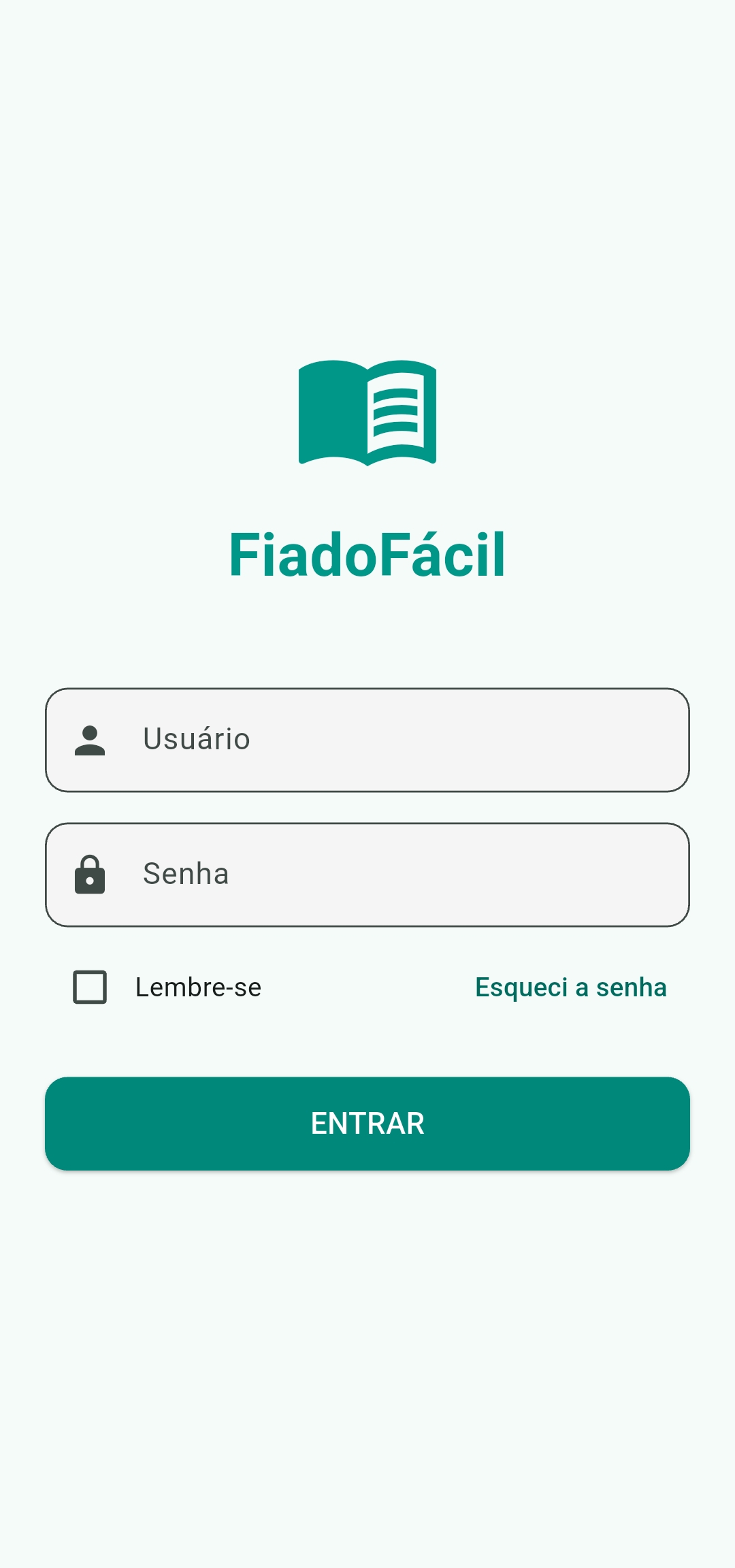Image resolution: width=735 pixels, height=1568 pixels.
Task: Open the Esqueci a senha link
Action: coord(570,987)
